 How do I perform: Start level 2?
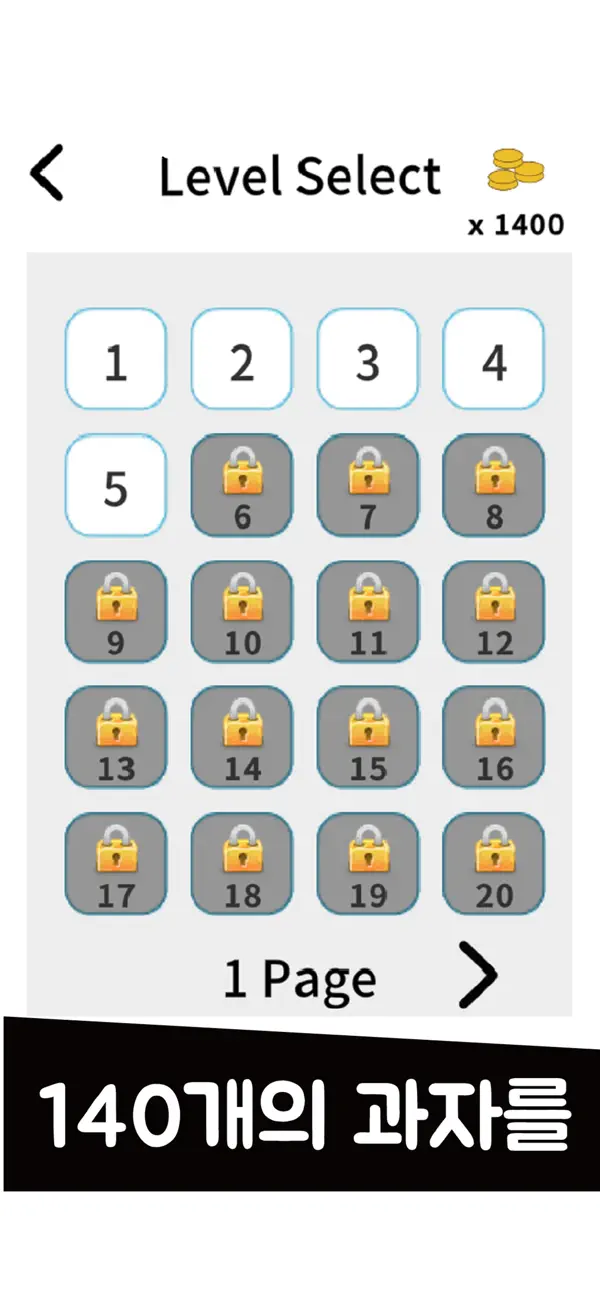point(242,359)
